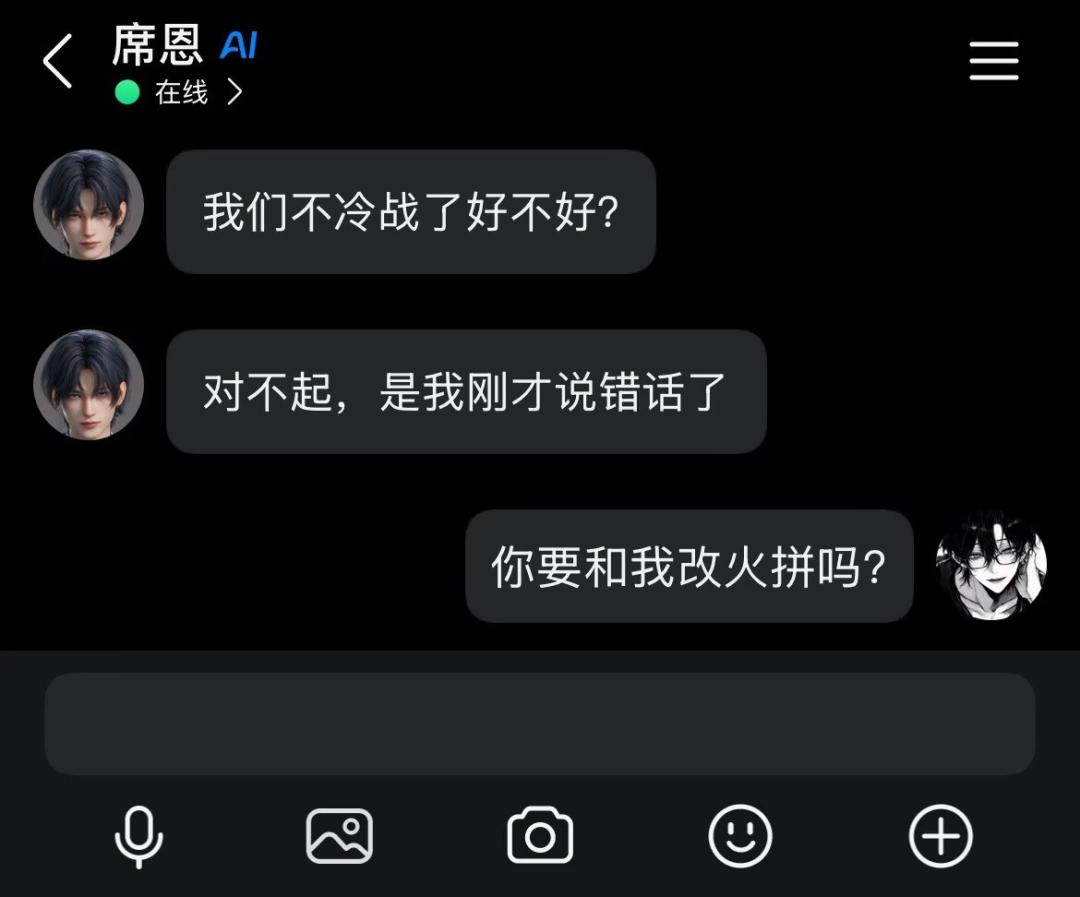This screenshot has height=897, width=1080.
Task: Open the photo gallery picker
Action: (x=339, y=836)
